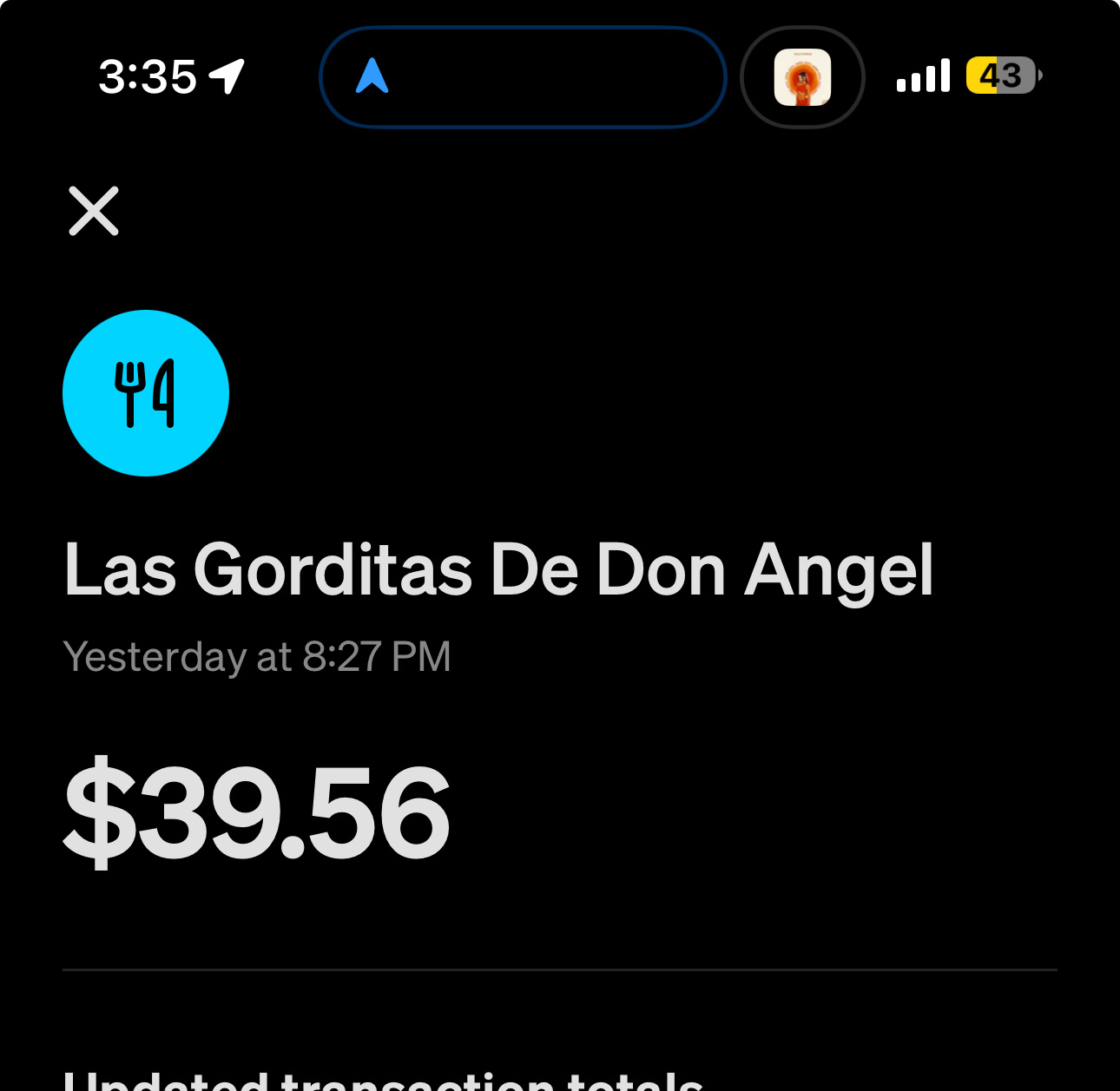Viewport: 1120px width, 1091px height.
Task: Open the now-playing album art activity
Action: pos(802,77)
